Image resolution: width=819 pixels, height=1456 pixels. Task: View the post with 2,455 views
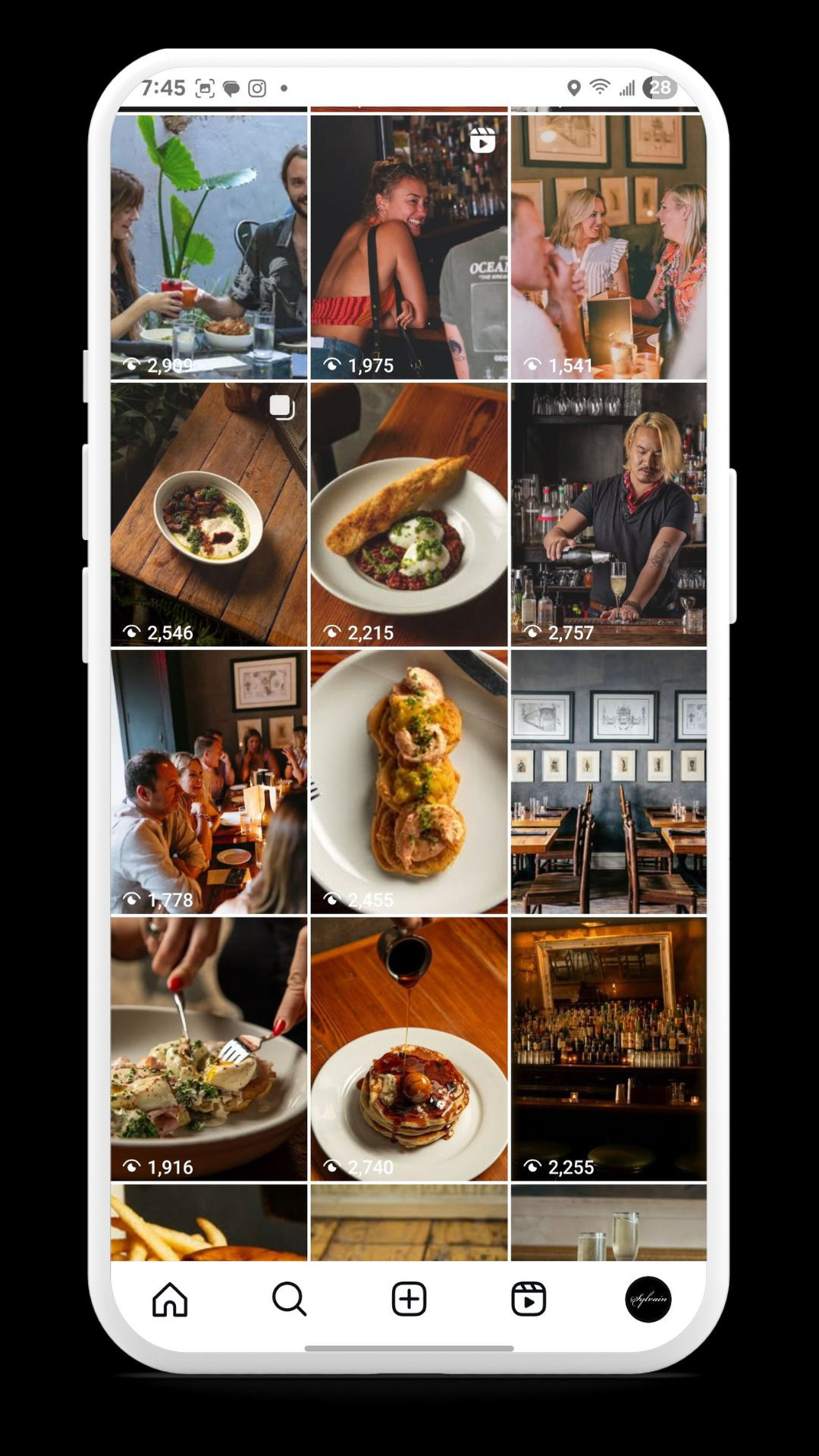tap(409, 782)
